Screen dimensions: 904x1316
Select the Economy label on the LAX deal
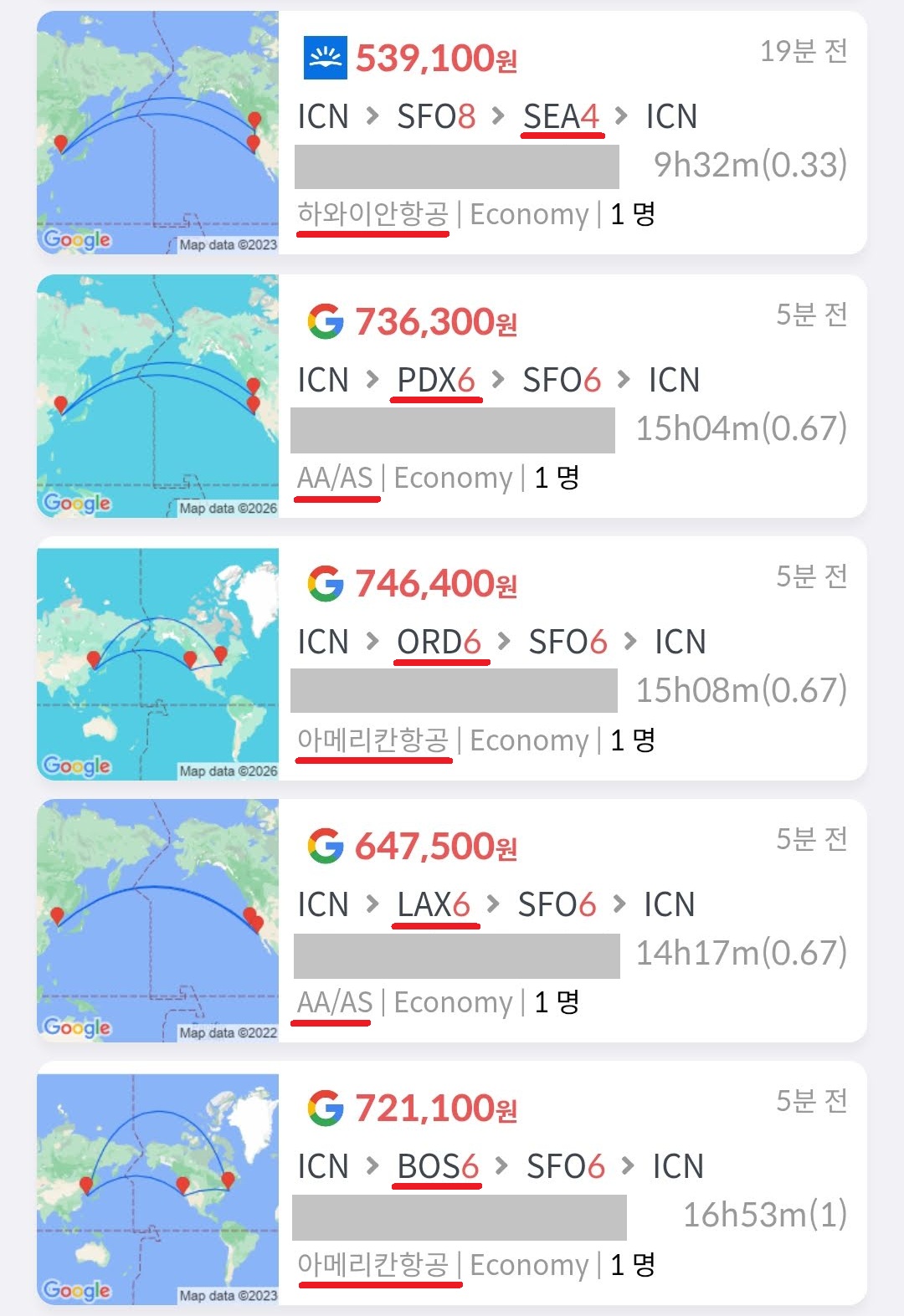[452, 1001]
